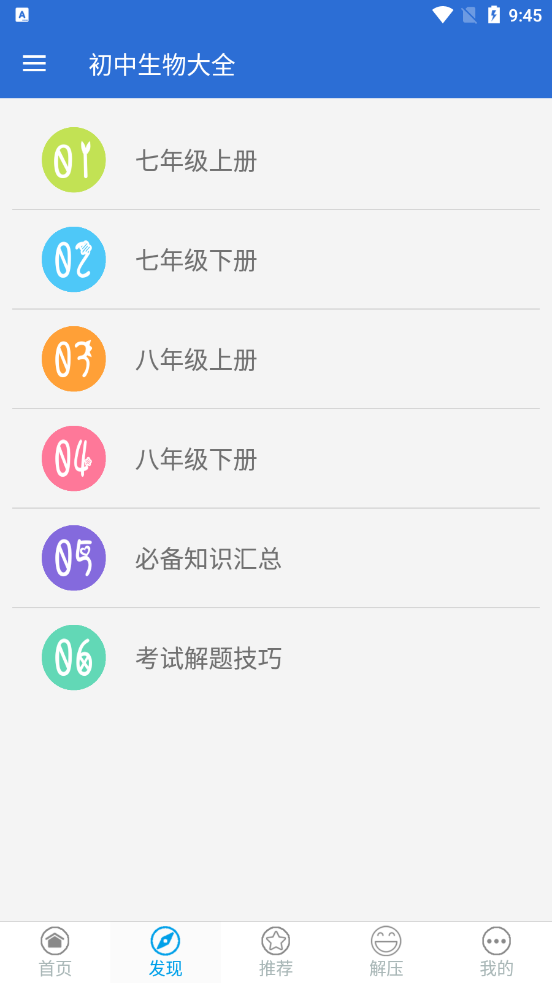
Task: Open 七年级上册 section
Action: click(276, 160)
